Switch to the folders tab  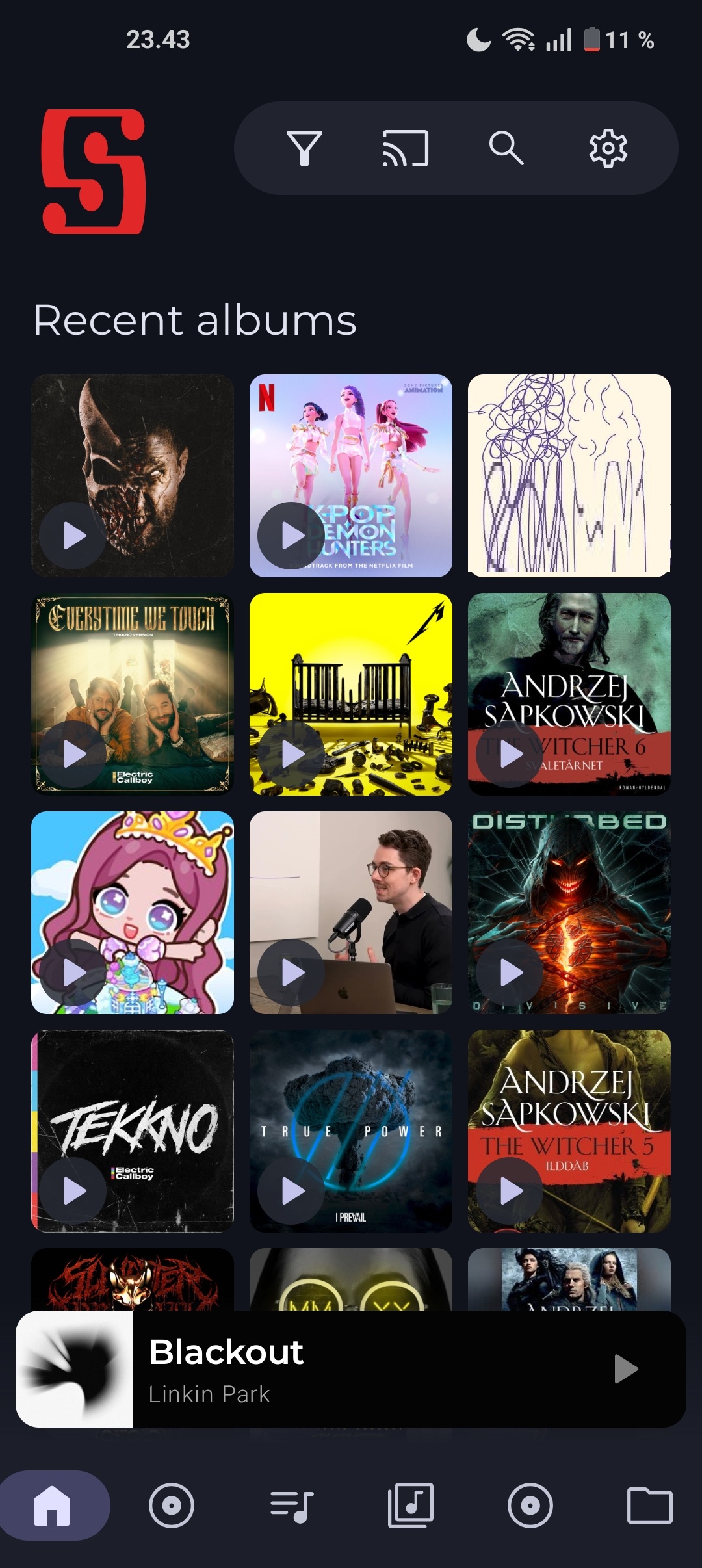pos(649,1506)
